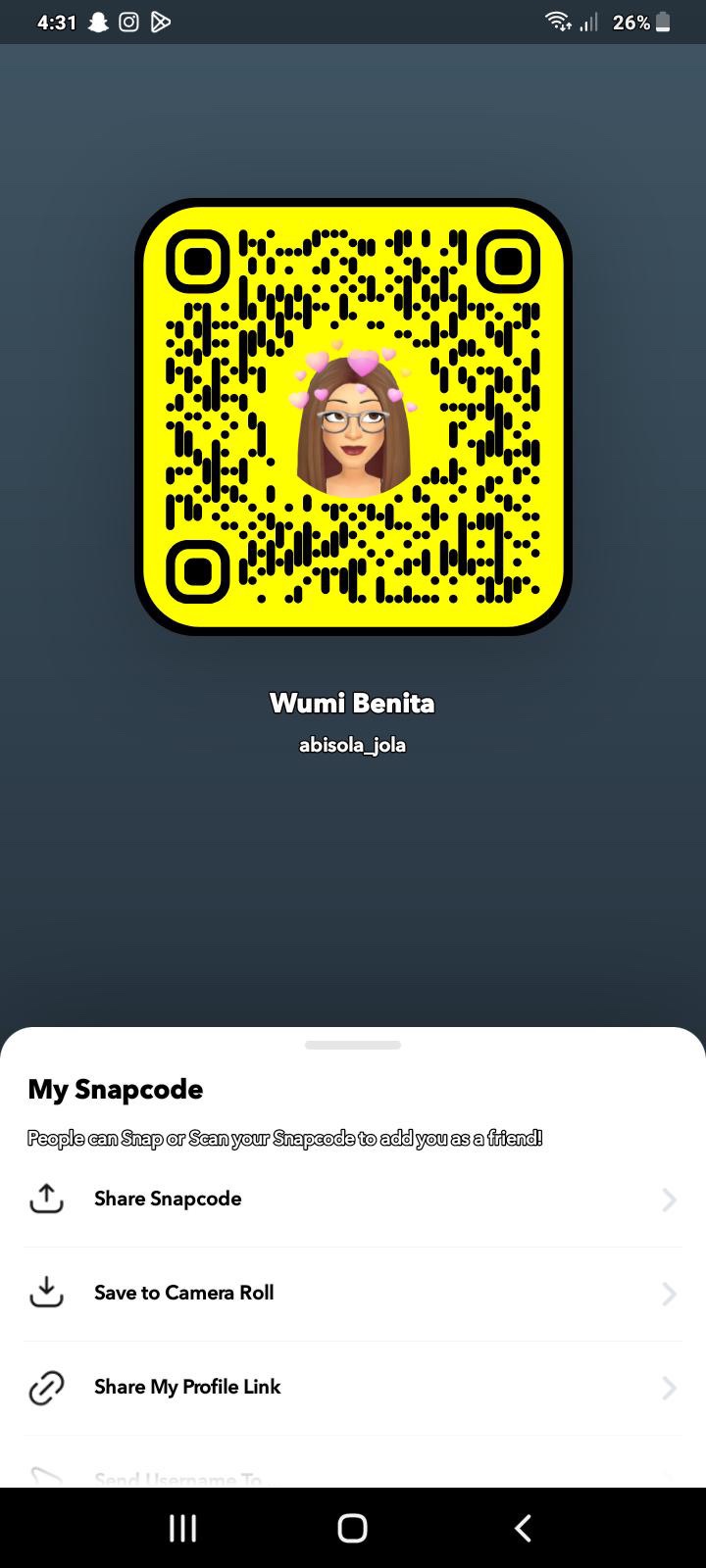Go back using the system back button
Viewport: 706px width, 1568px height.
(523, 1528)
